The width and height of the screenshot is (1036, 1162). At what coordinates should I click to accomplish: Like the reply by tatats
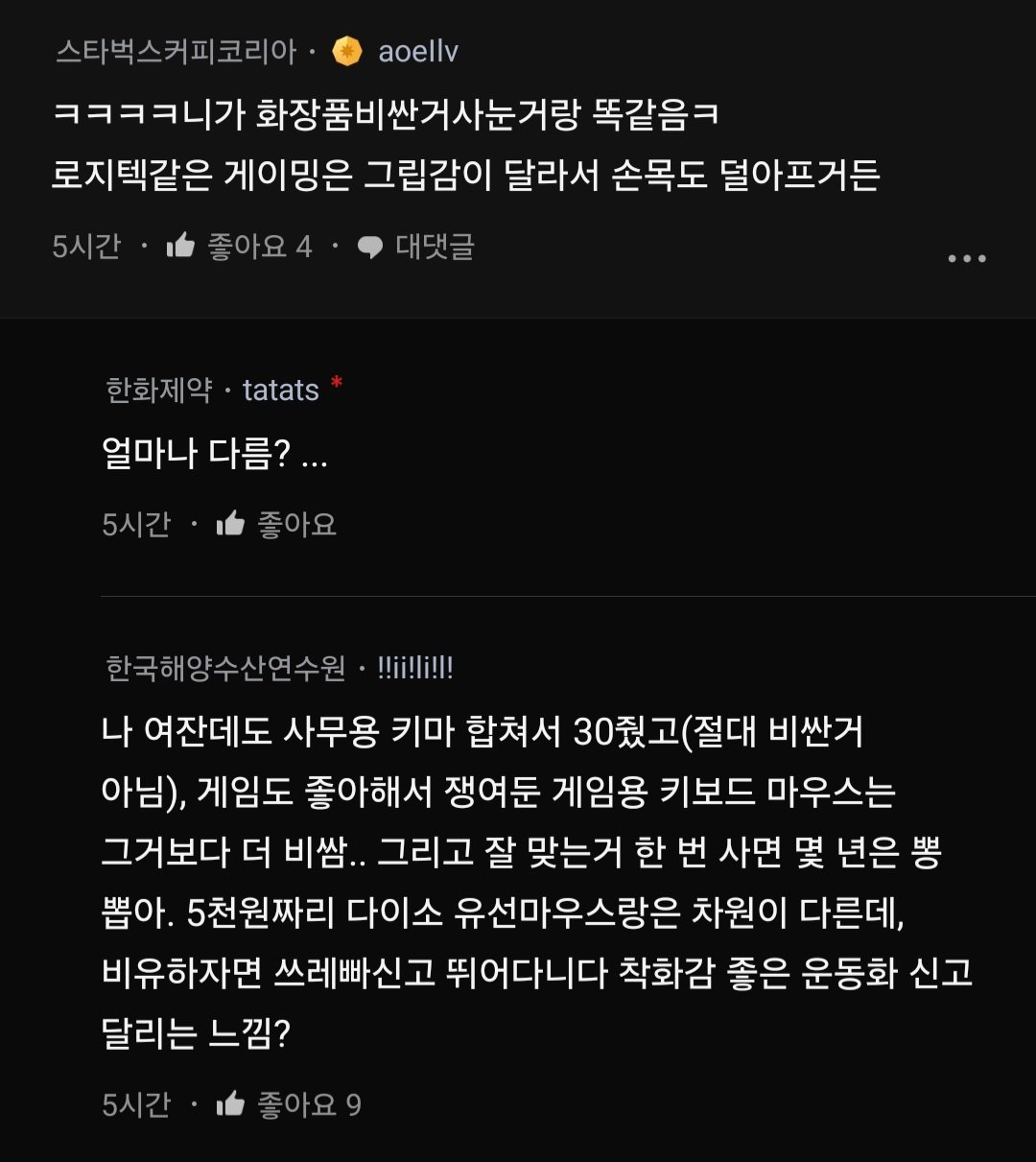(276, 524)
